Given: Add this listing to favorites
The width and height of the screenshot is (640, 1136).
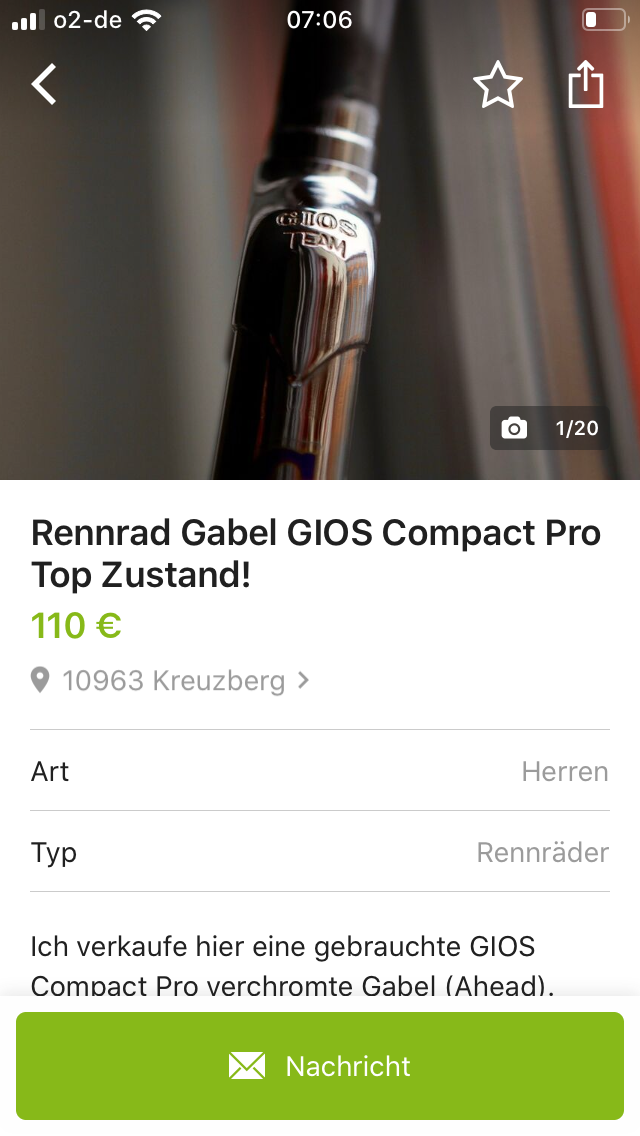Looking at the screenshot, I should tap(497, 86).
